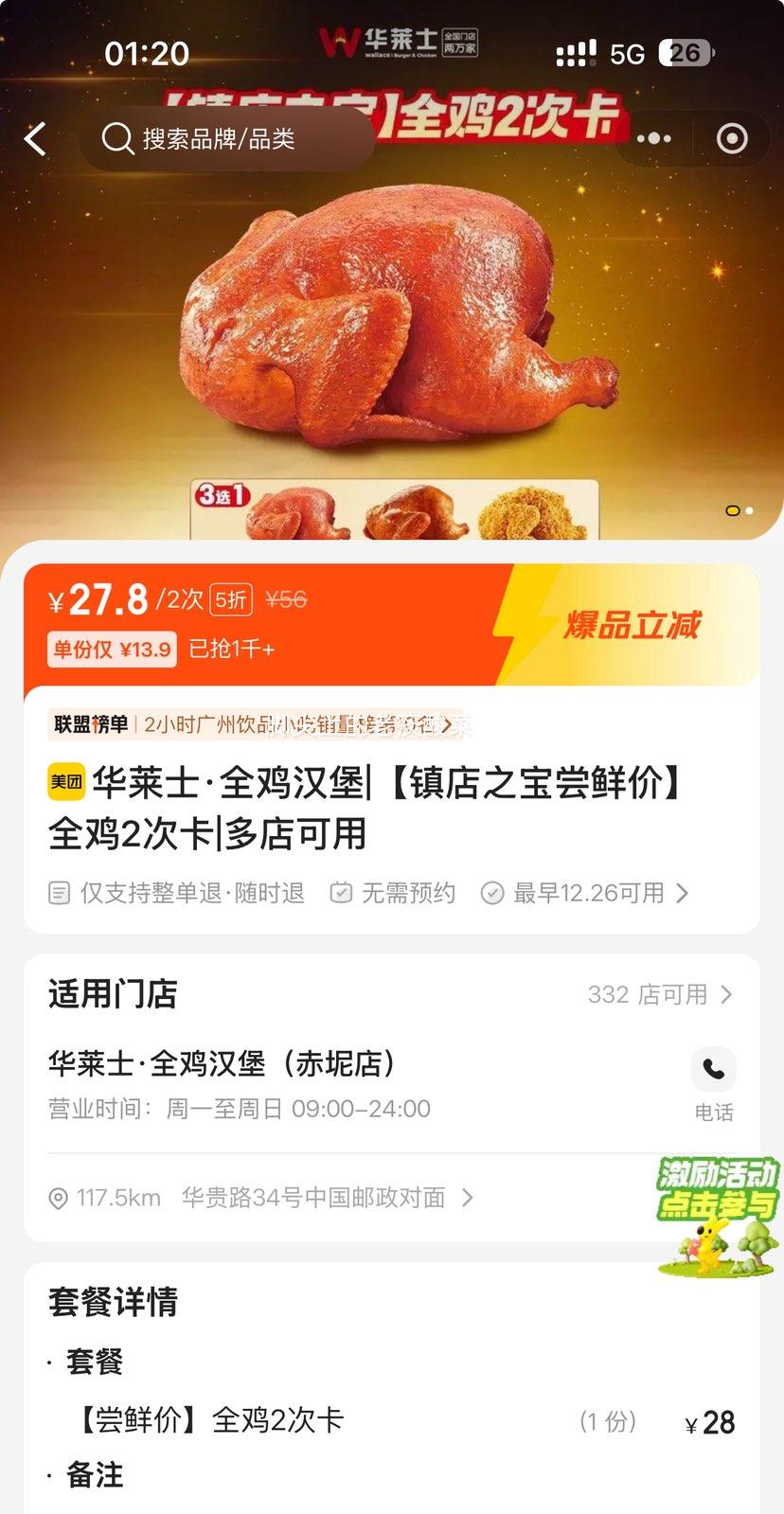This screenshot has width=784, height=1514.
Task: Tap the phone icon to call the store
Action: click(x=714, y=1069)
